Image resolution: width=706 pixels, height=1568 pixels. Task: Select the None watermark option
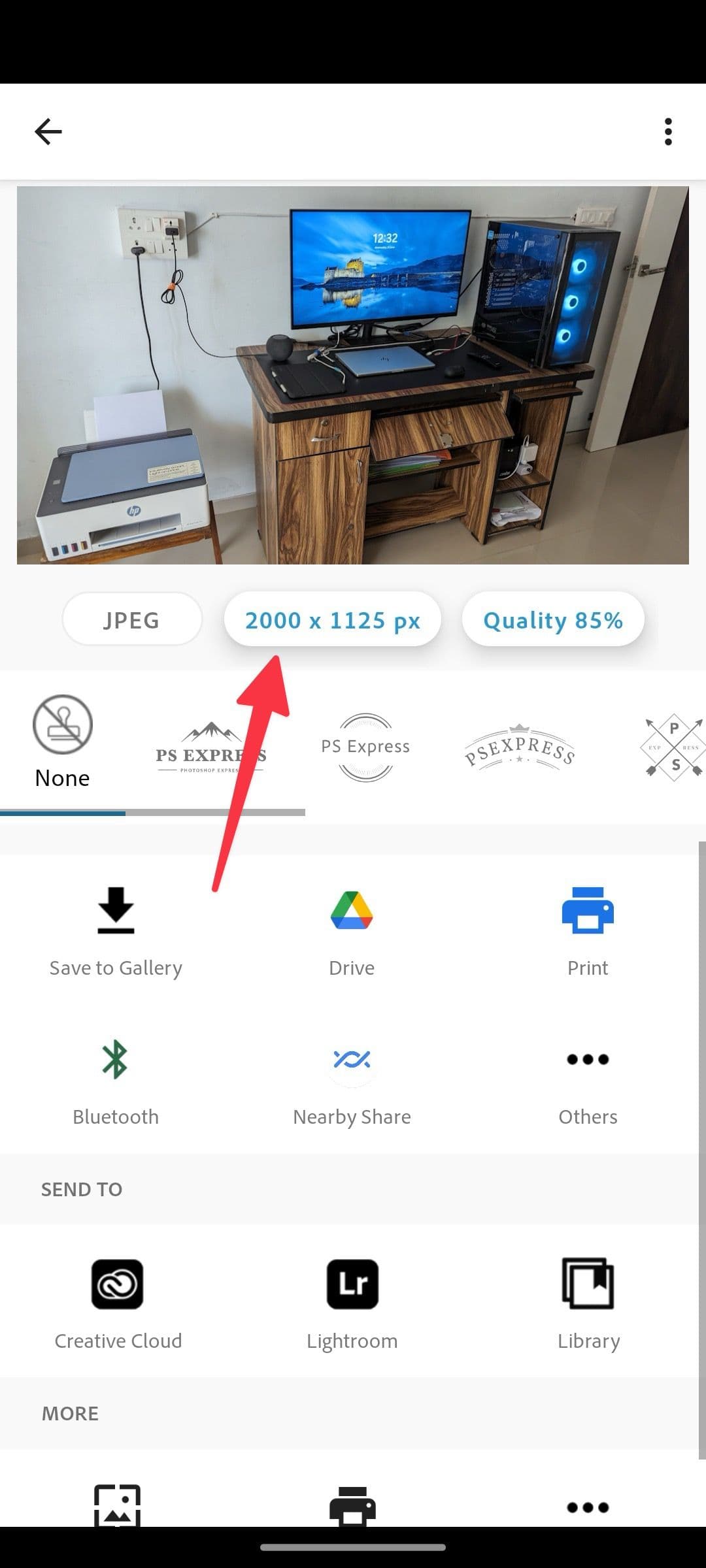62,742
